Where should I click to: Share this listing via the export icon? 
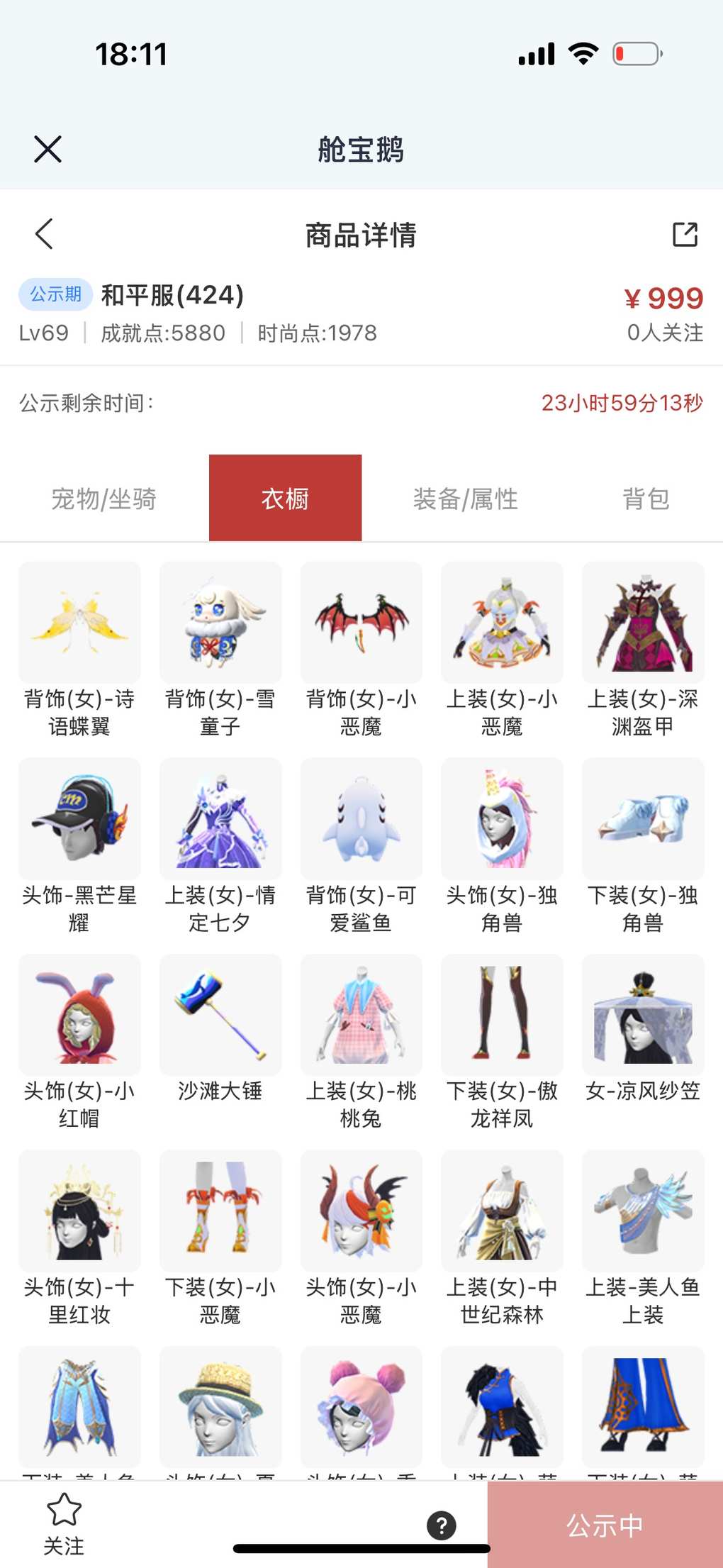point(685,234)
